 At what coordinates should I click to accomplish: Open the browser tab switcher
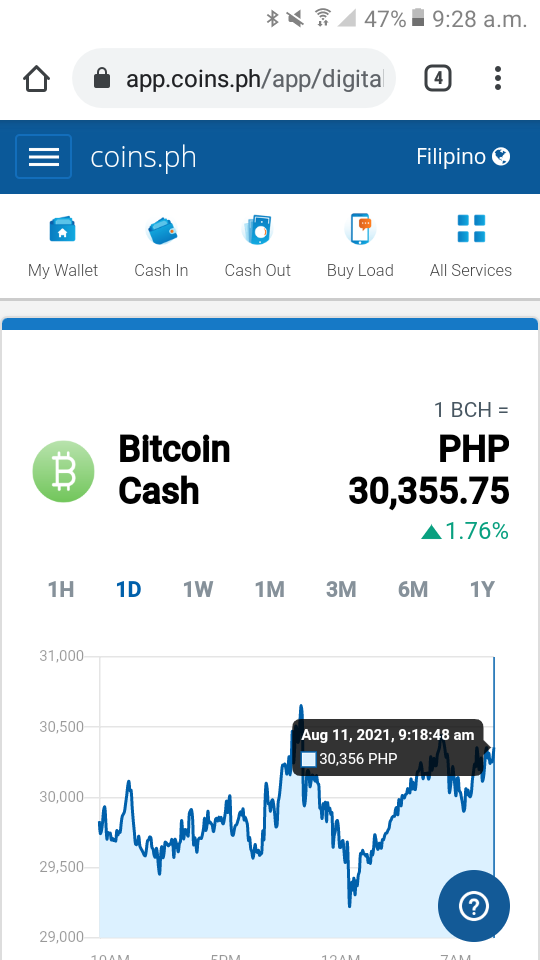(x=438, y=78)
